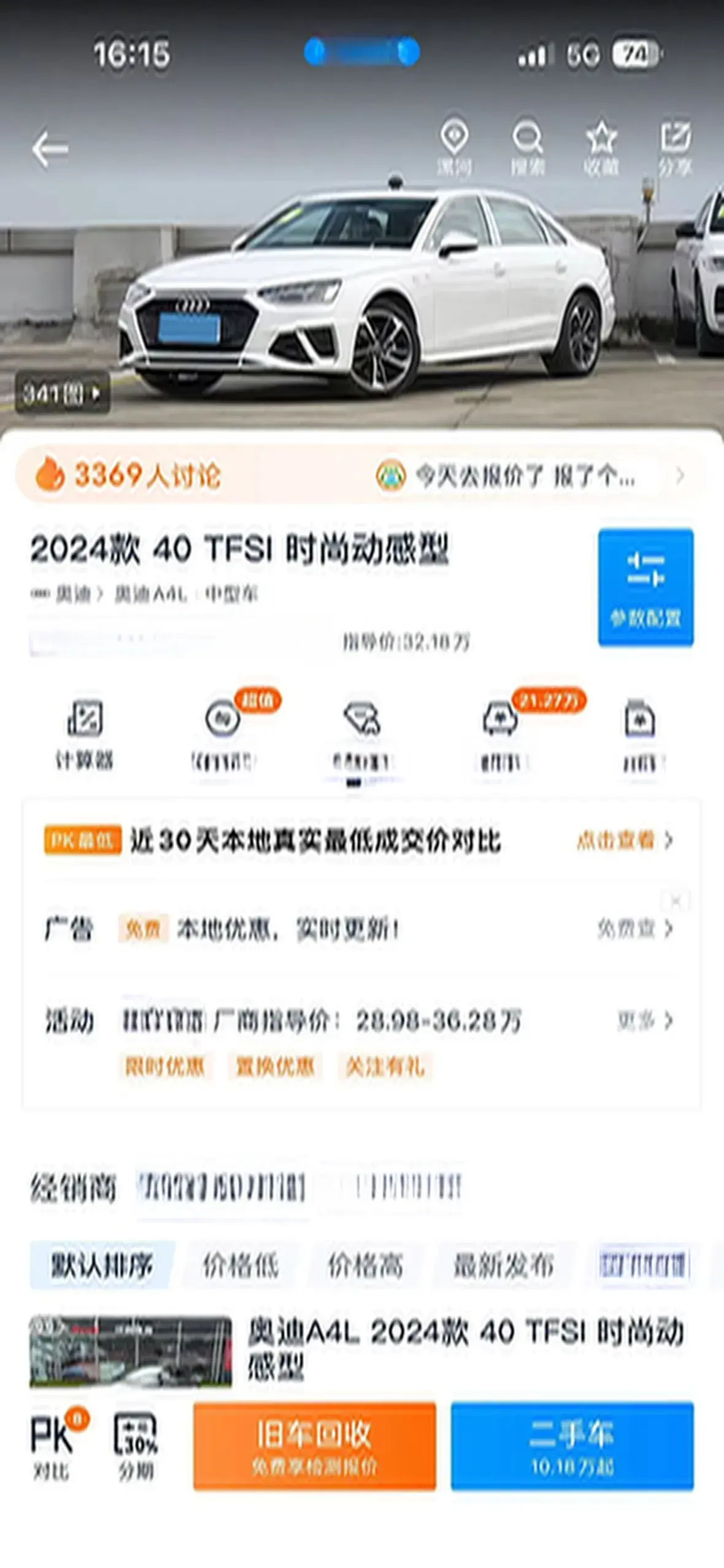Viewport: 724px width, 1568px height.
Task: Share this car page via 分享
Action: pyautogui.click(x=675, y=147)
